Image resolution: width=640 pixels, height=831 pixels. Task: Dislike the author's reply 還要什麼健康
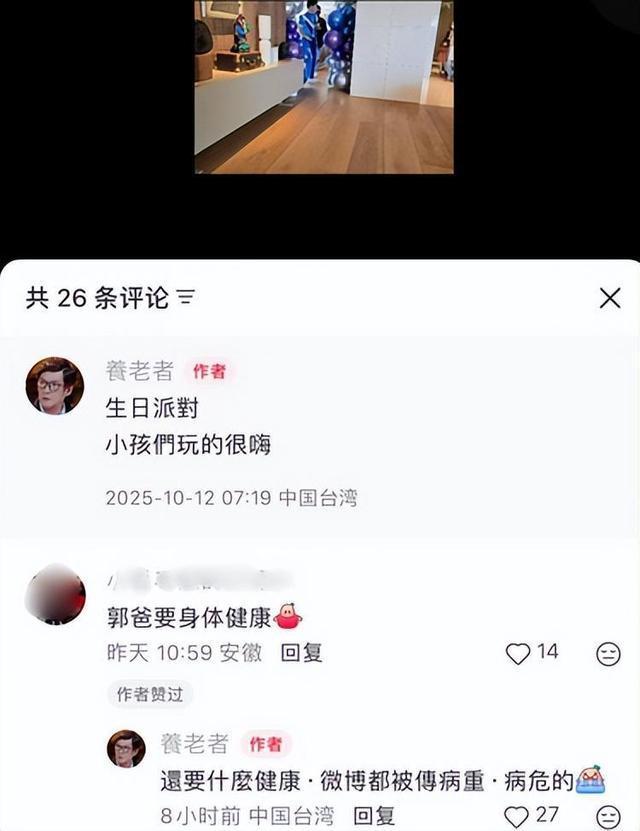pos(607,816)
